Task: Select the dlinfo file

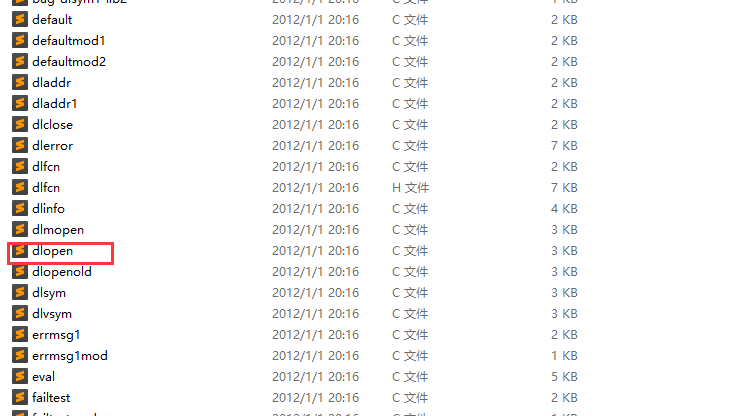Action: tap(48, 209)
